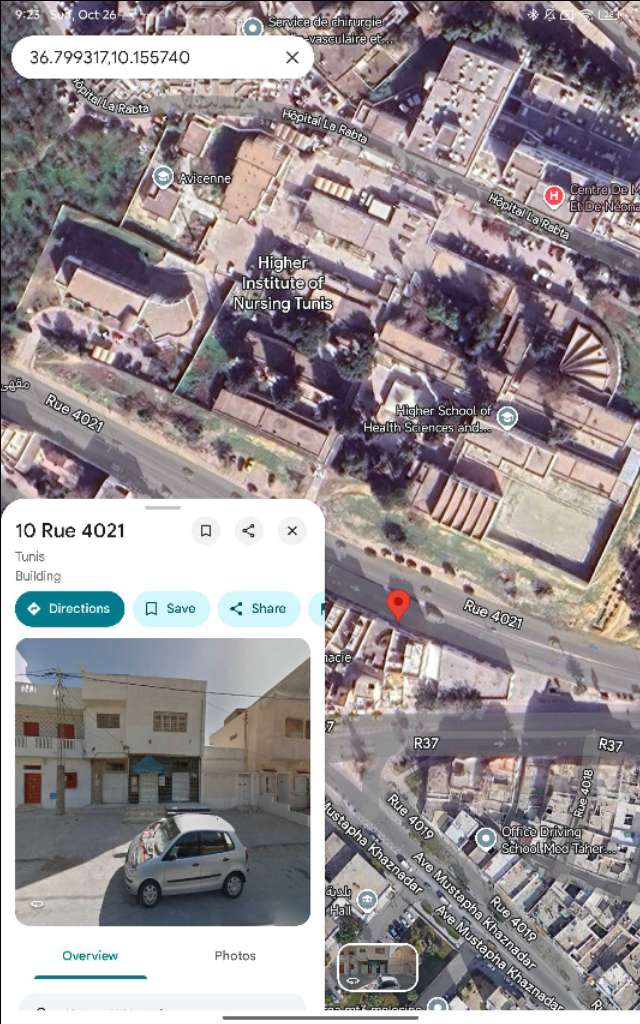Open the Street View preview thumbnail on map
The width and height of the screenshot is (640, 1024).
pyautogui.click(x=377, y=967)
